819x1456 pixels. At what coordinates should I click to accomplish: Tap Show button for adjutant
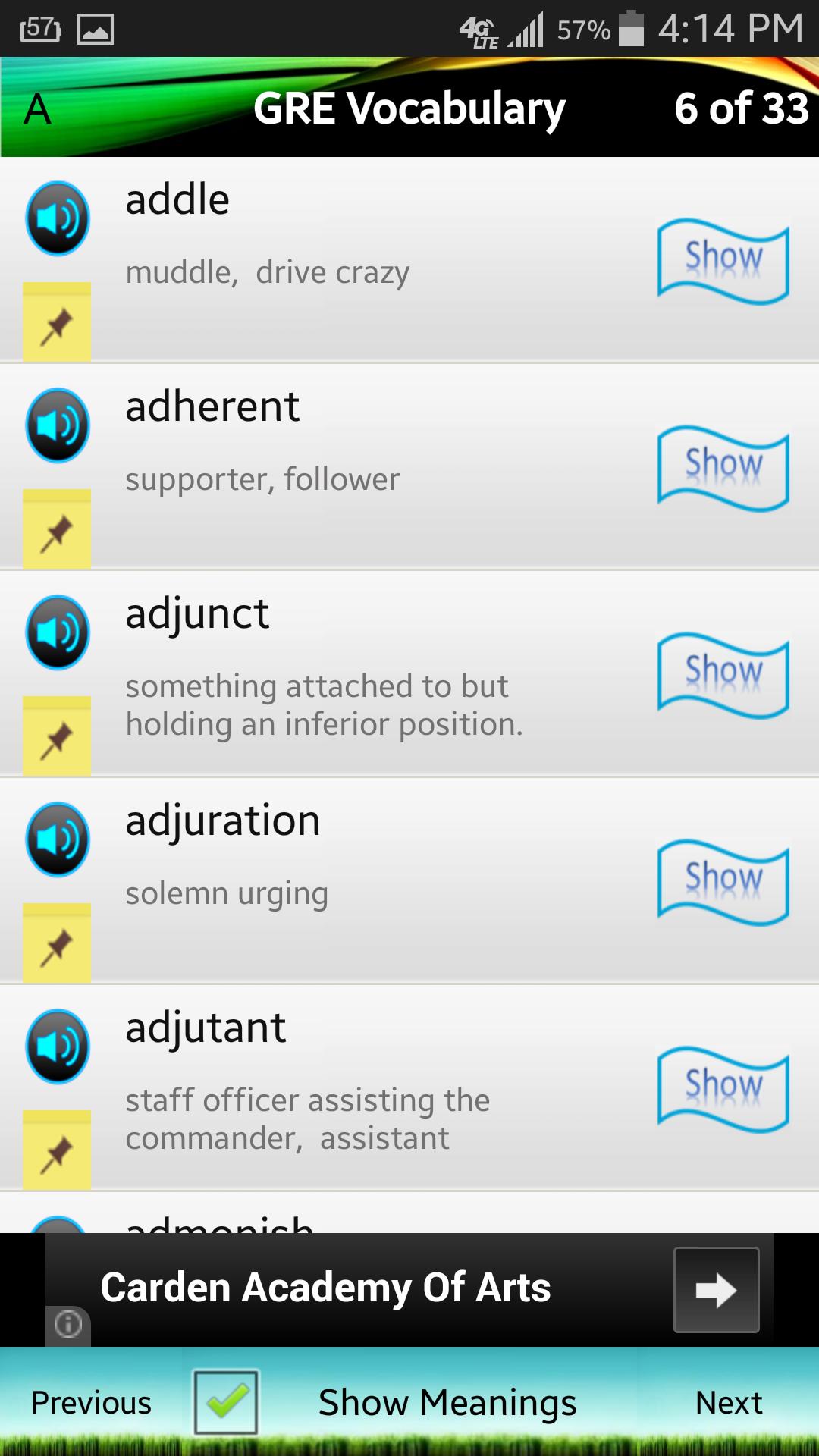[723, 1089]
